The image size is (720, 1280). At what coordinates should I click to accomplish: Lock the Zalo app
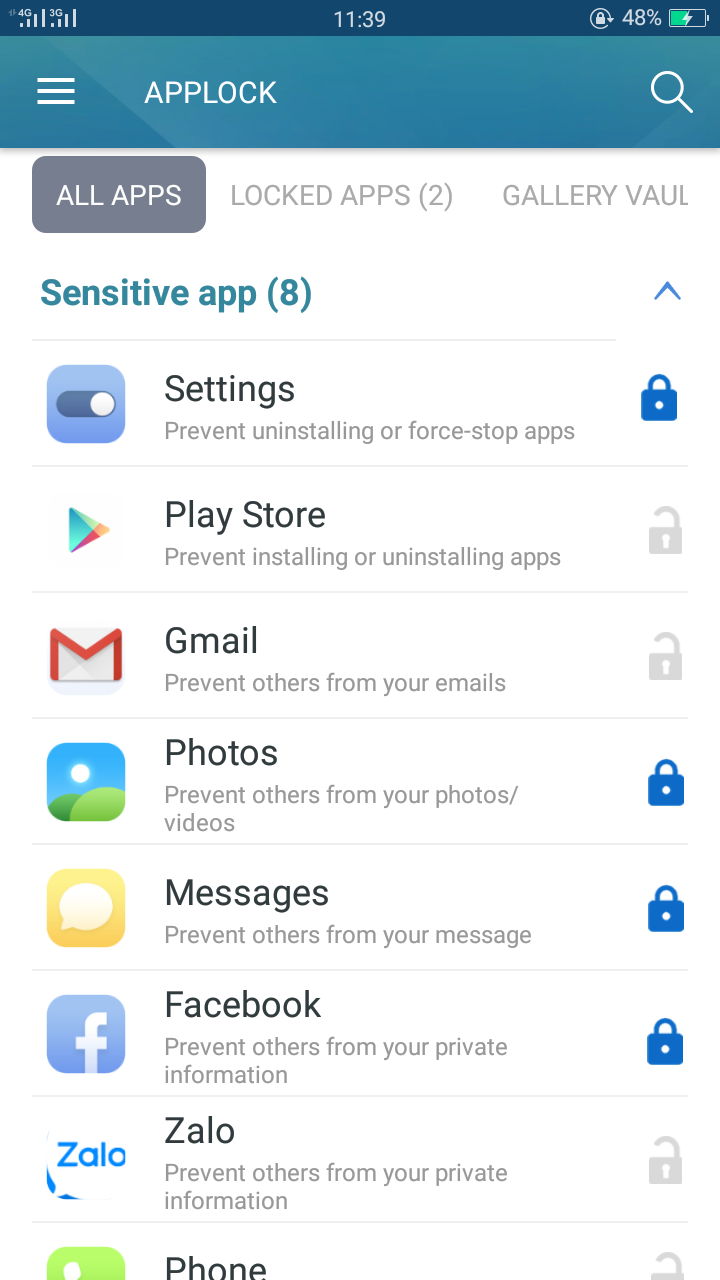(665, 1161)
